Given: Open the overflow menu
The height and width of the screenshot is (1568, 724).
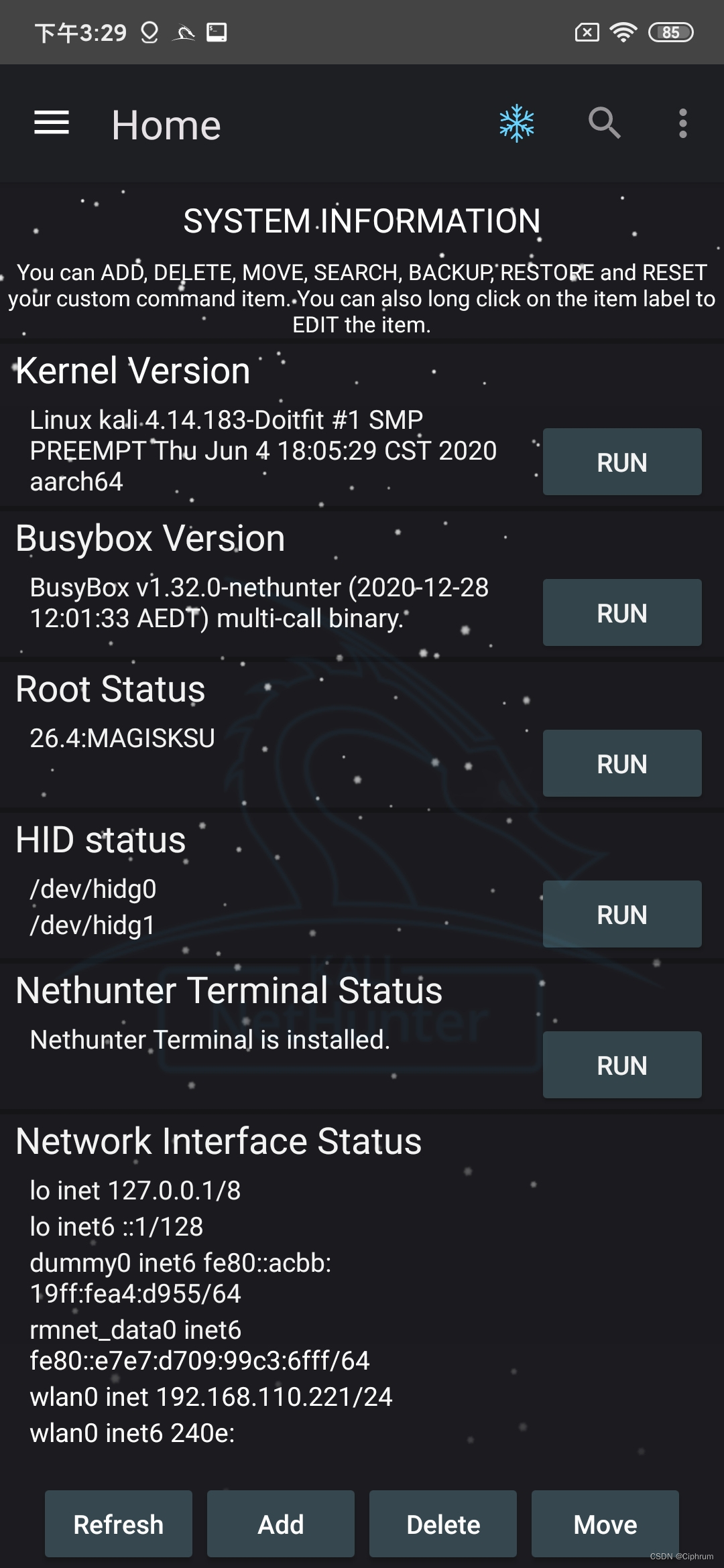Looking at the screenshot, I should (682, 123).
